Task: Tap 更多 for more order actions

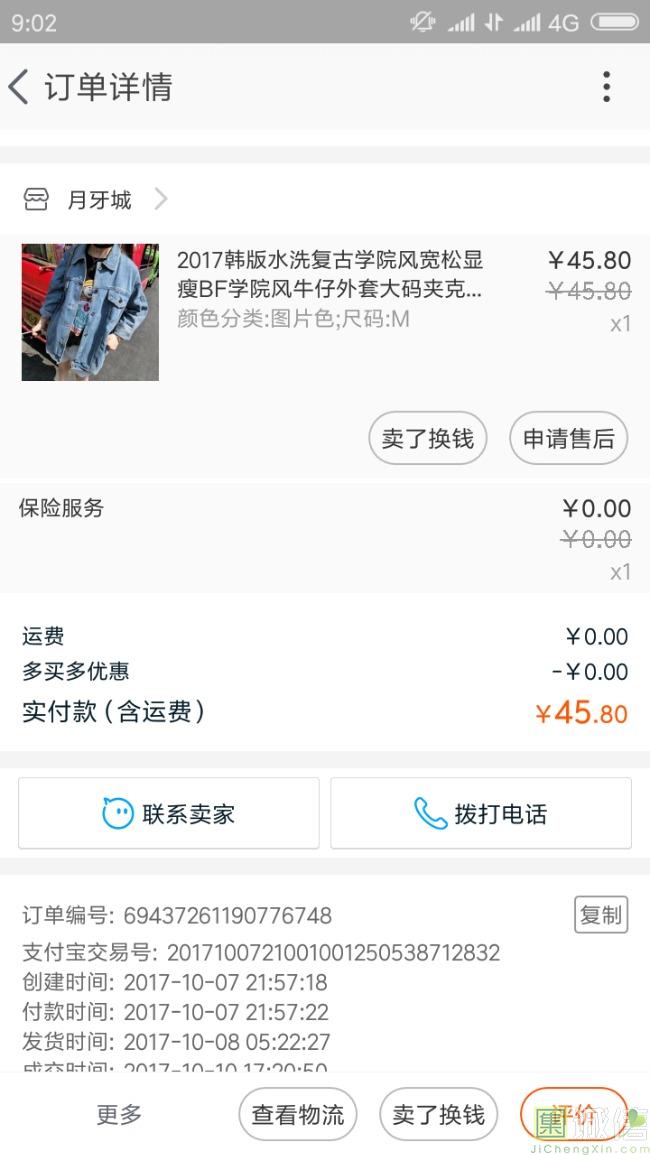Action: (x=119, y=1114)
